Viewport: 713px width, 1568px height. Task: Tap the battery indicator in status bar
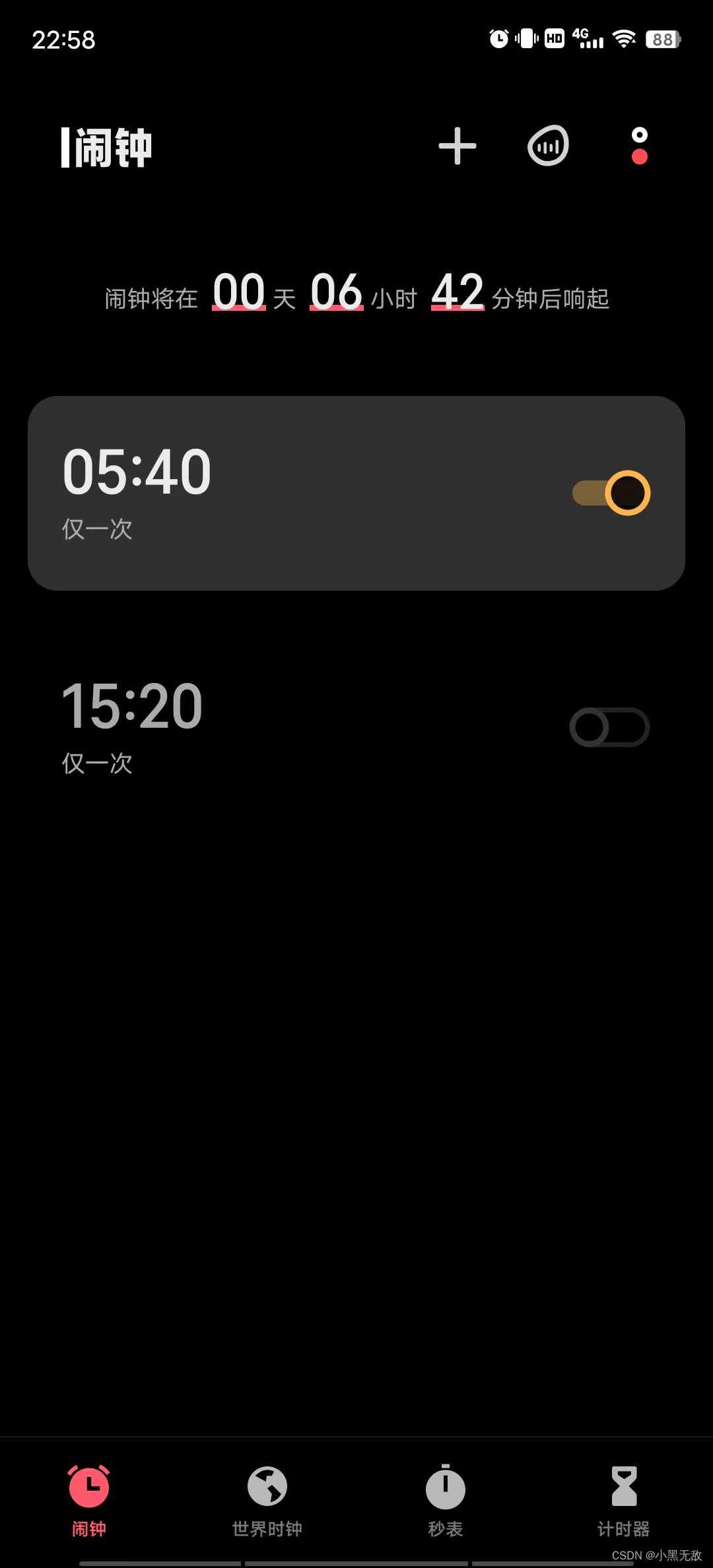pyautogui.click(x=662, y=40)
